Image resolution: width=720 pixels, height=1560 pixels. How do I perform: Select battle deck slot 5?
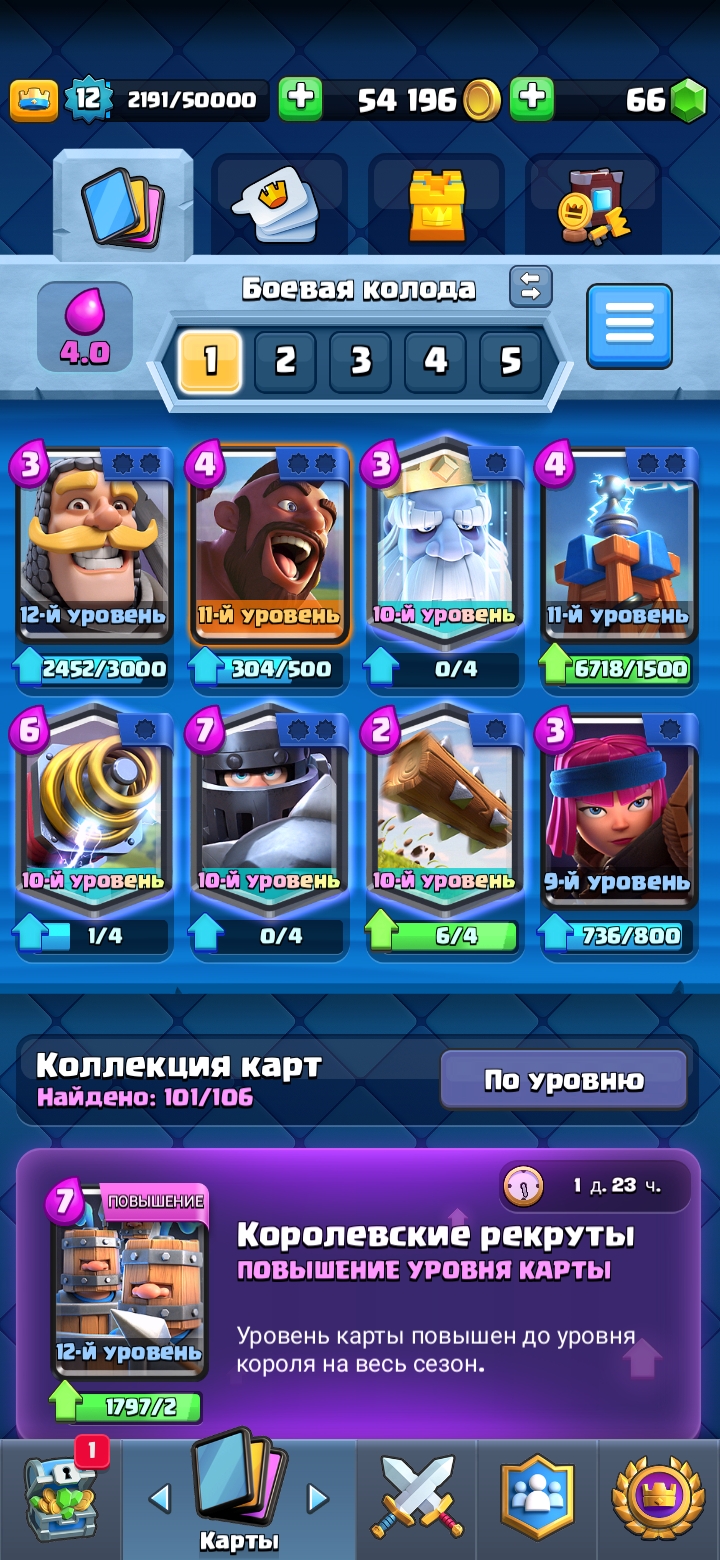click(x=510, y=361)
